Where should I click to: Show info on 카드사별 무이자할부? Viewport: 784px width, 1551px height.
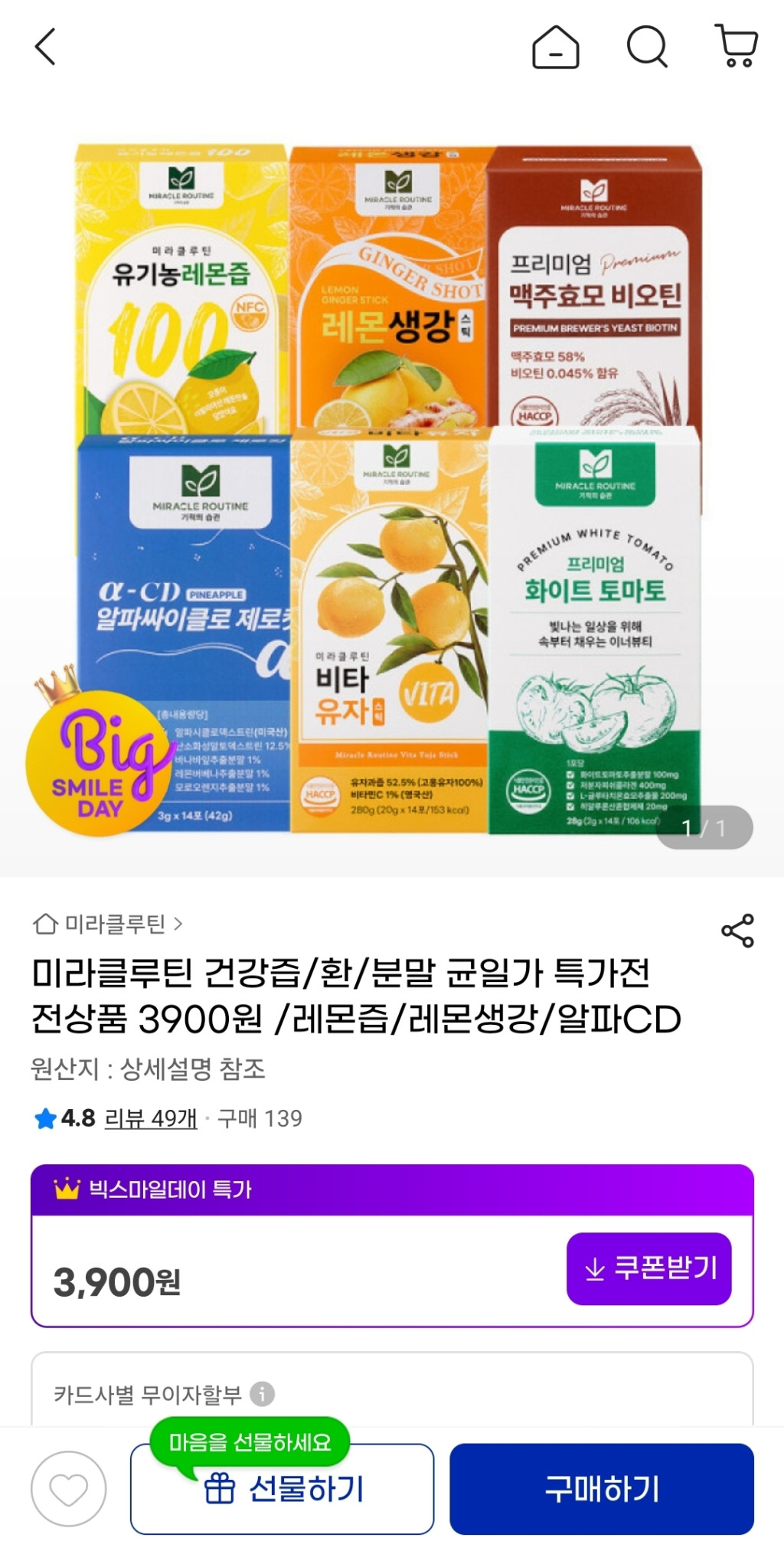pyautogui.click(x=262, y=1394)
